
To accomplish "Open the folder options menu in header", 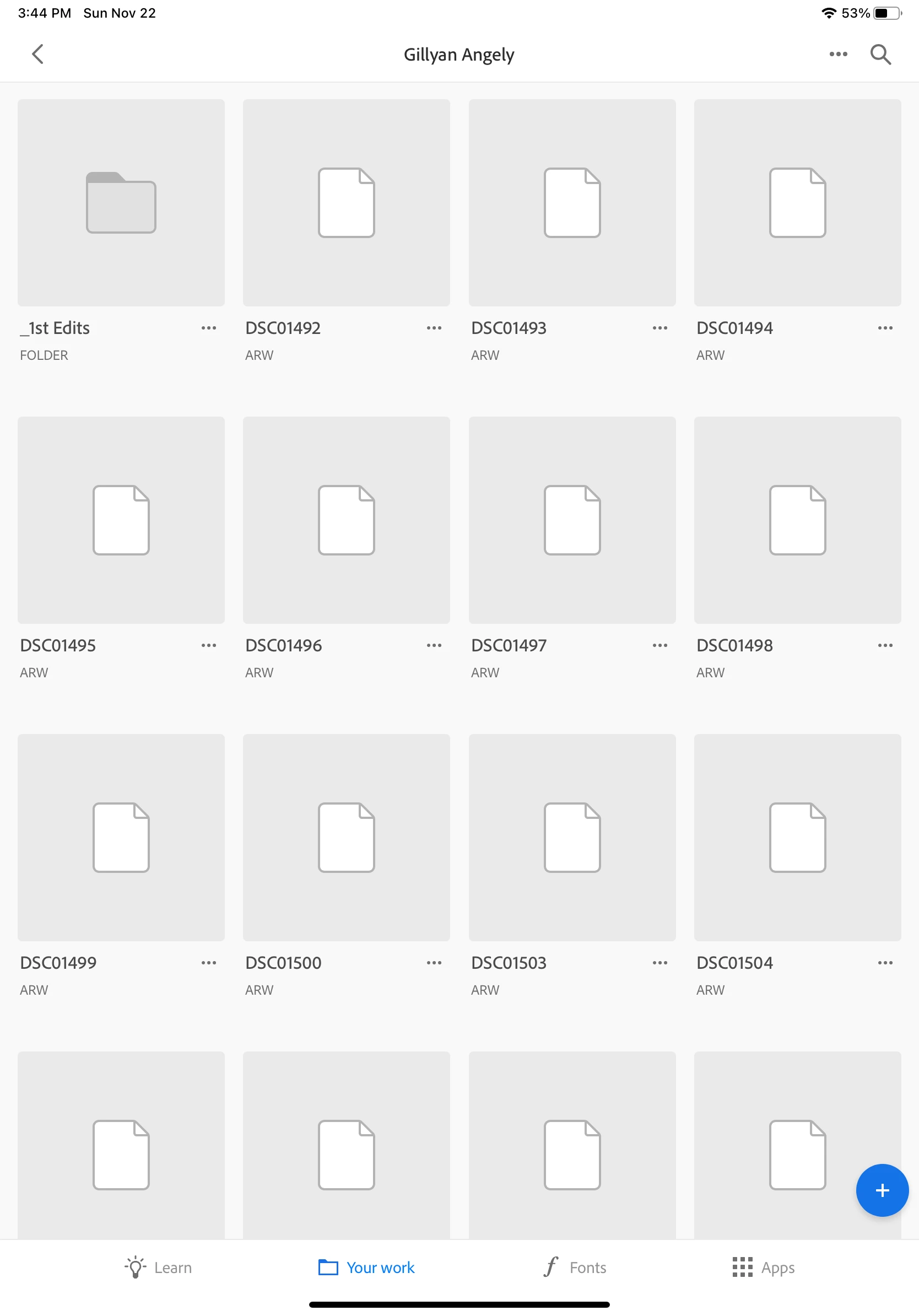I will tap(837, 55).
